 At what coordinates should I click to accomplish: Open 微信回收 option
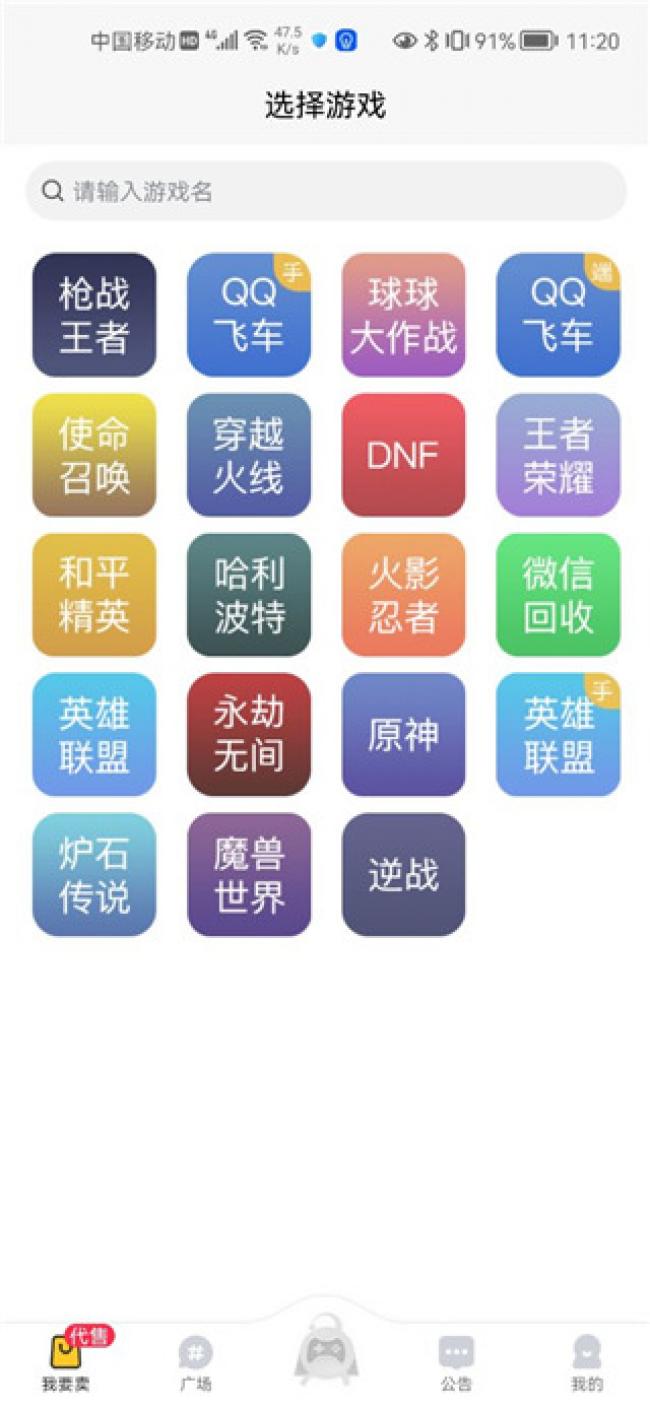558,595
